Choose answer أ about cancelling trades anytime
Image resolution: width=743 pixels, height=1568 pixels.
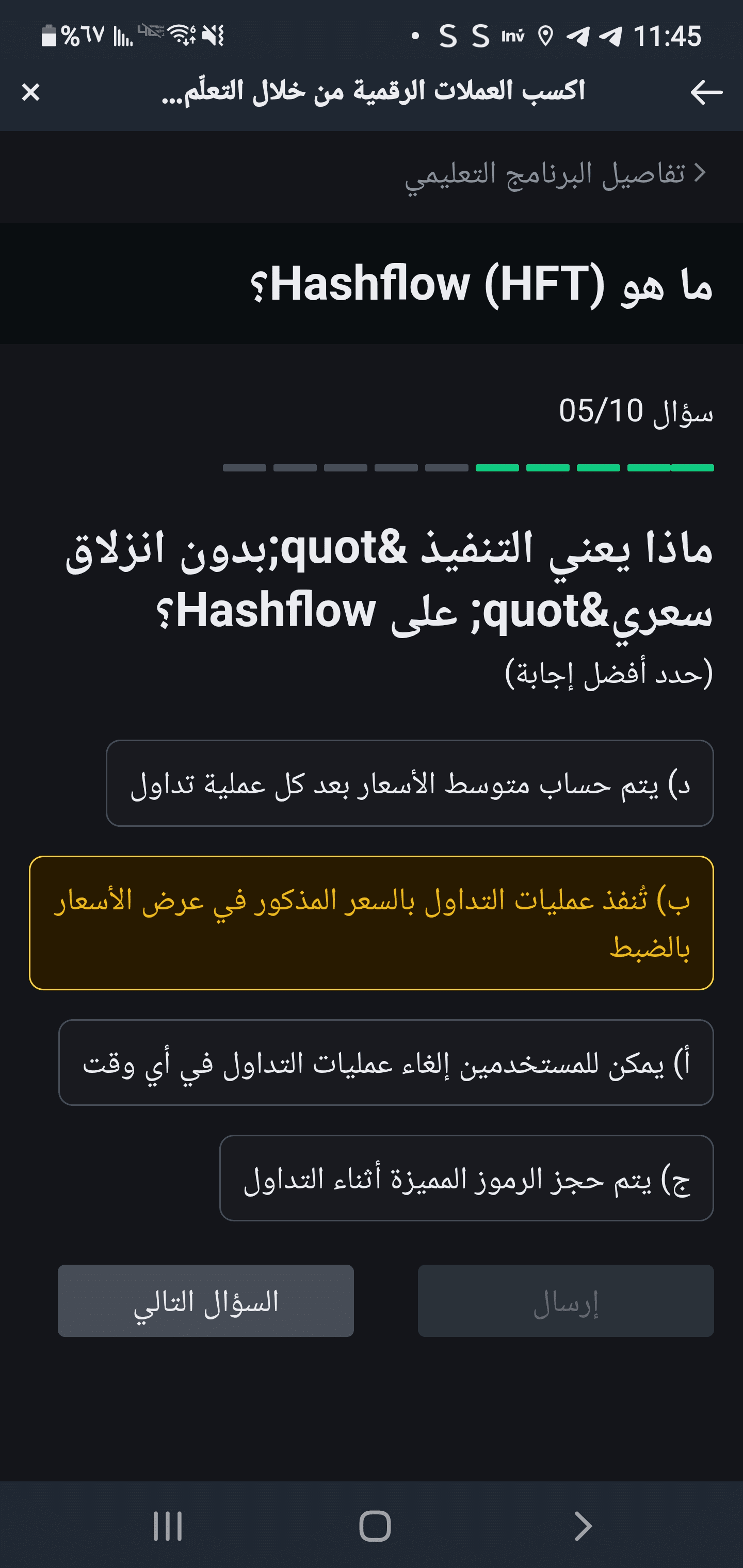(386, 1062)
